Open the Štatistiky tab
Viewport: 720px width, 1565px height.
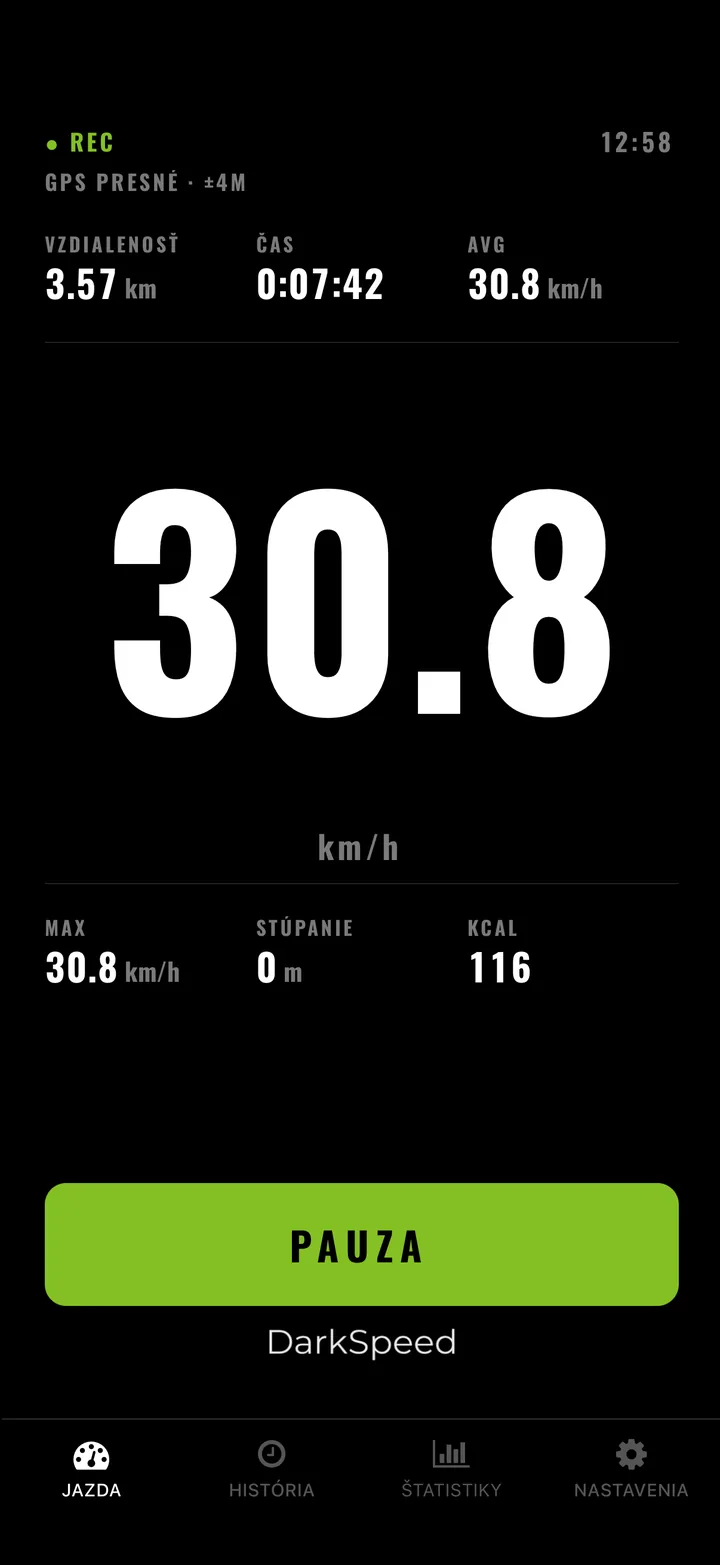coord(451,1469)
